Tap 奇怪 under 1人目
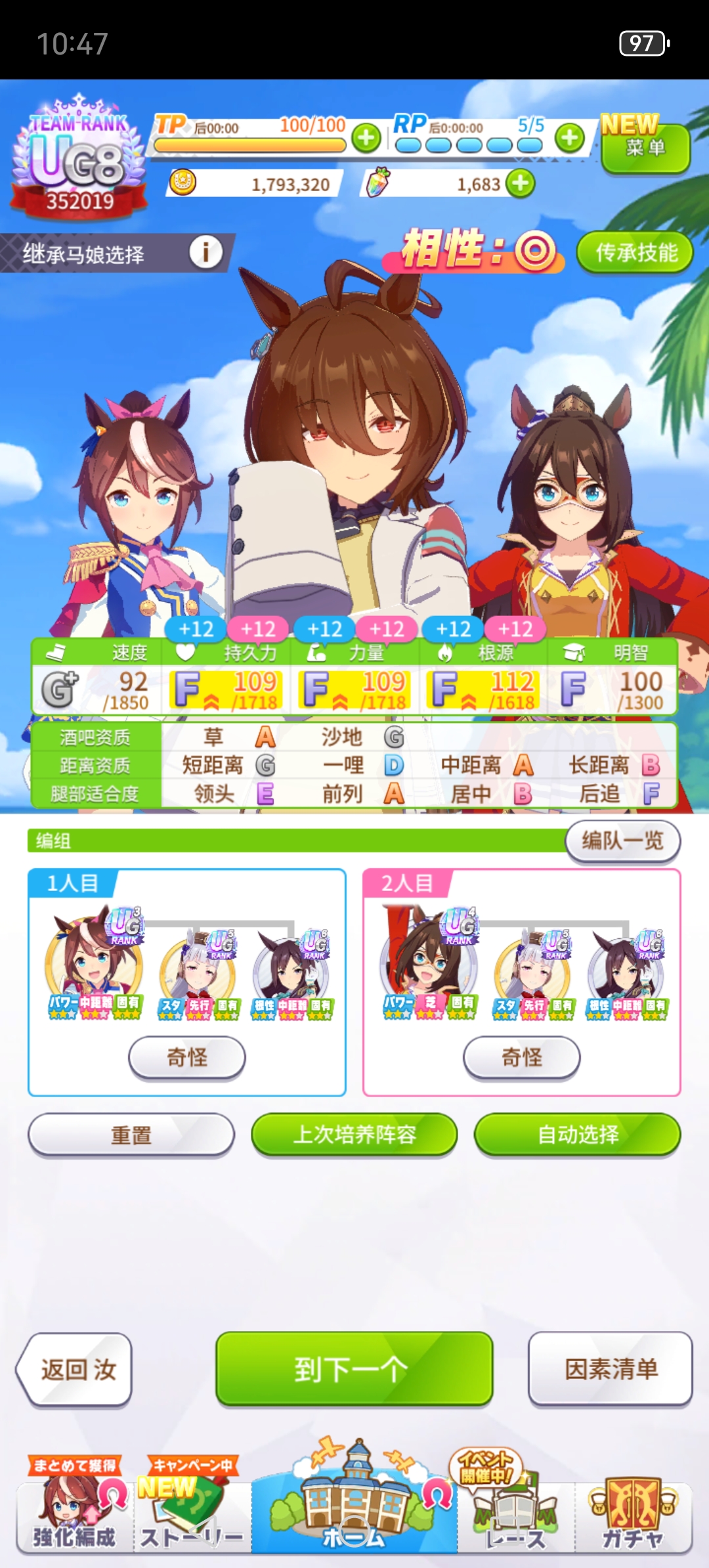Viewport: 709px width, 1568px height. click(x=187, y=1057)
